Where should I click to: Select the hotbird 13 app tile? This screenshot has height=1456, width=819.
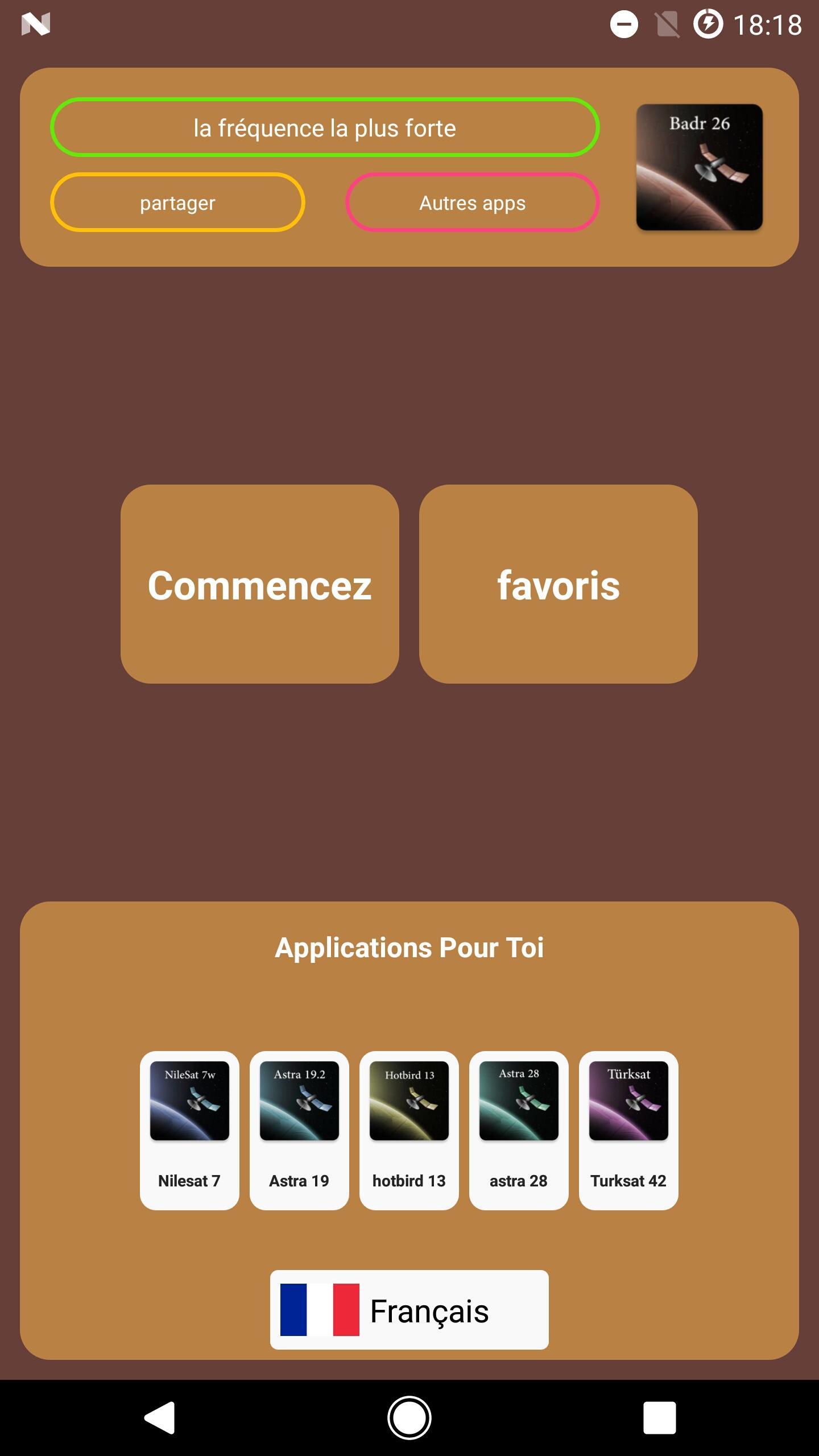(x=409, y=1130)
